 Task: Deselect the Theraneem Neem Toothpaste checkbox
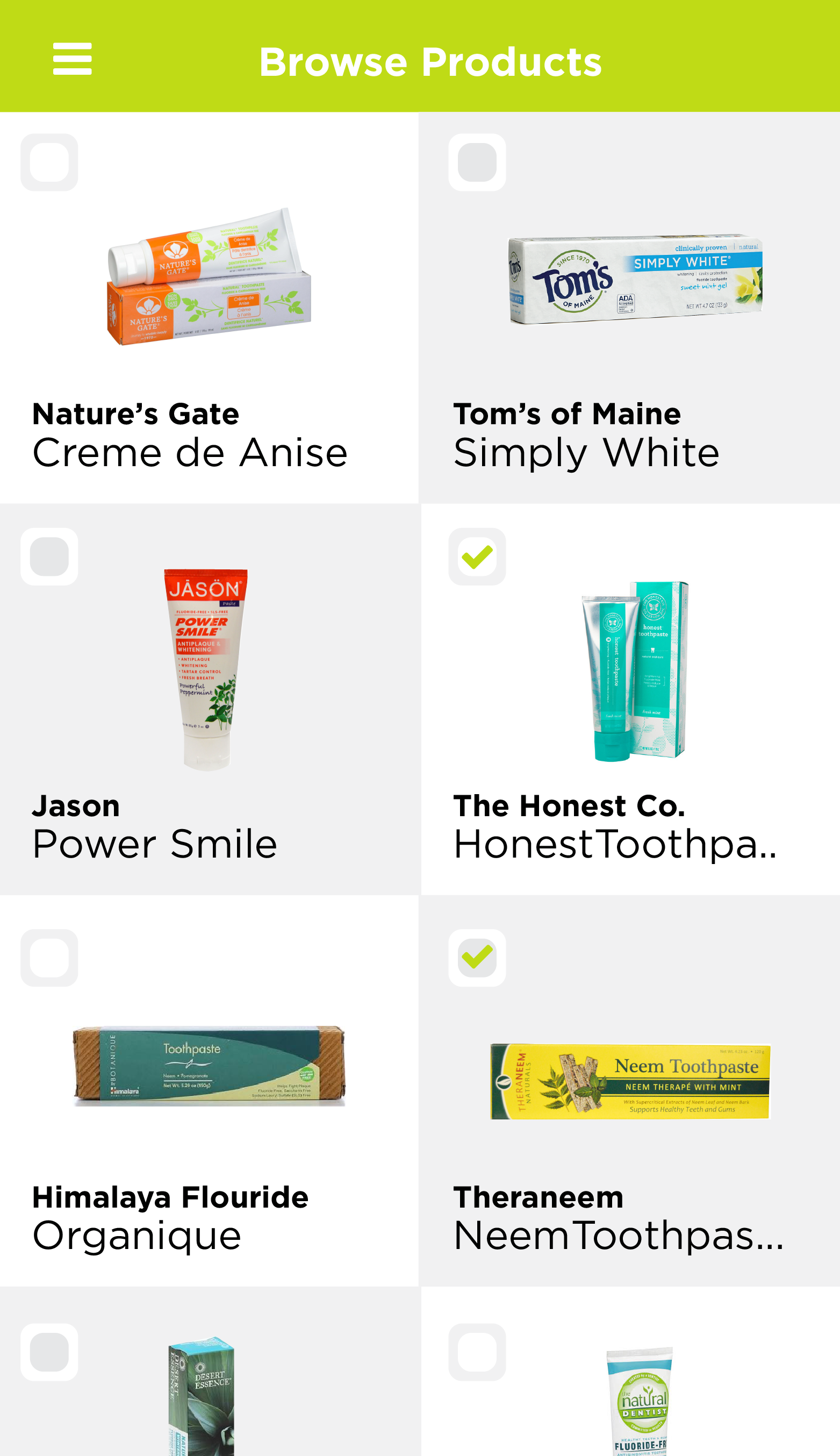[x=477, y=958]
